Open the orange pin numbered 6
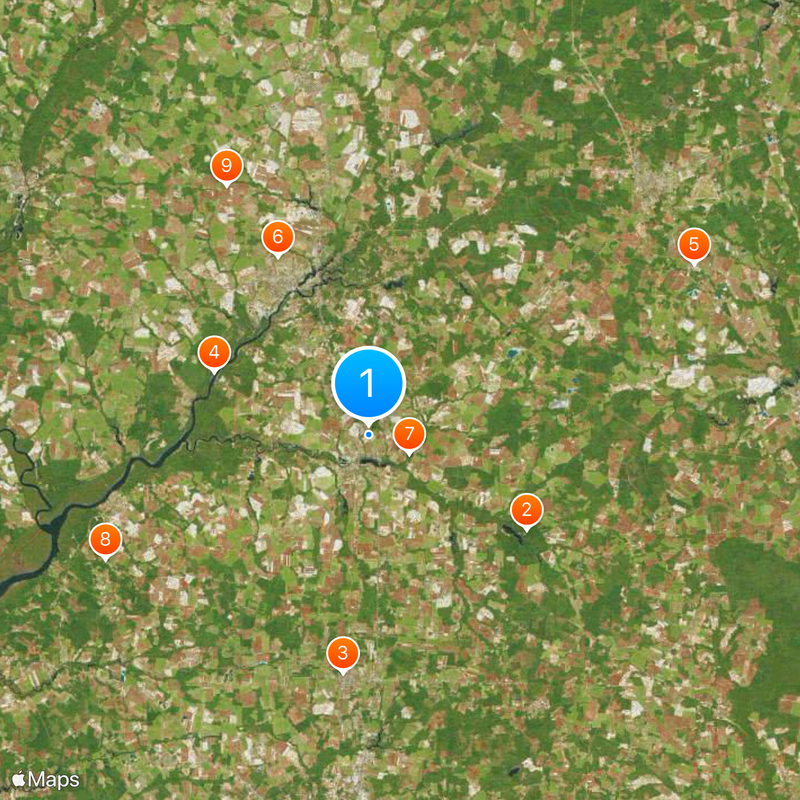Image resolution: width=800 pixels, height=800 pixels. (x=278, y=238)
